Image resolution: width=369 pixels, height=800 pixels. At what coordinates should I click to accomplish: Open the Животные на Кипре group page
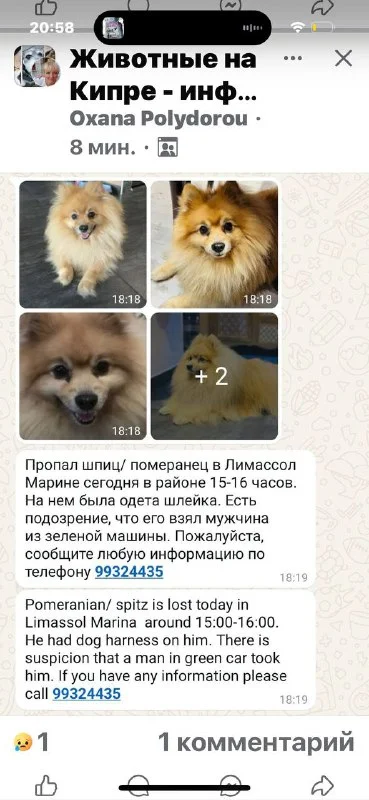click(163, 76)
